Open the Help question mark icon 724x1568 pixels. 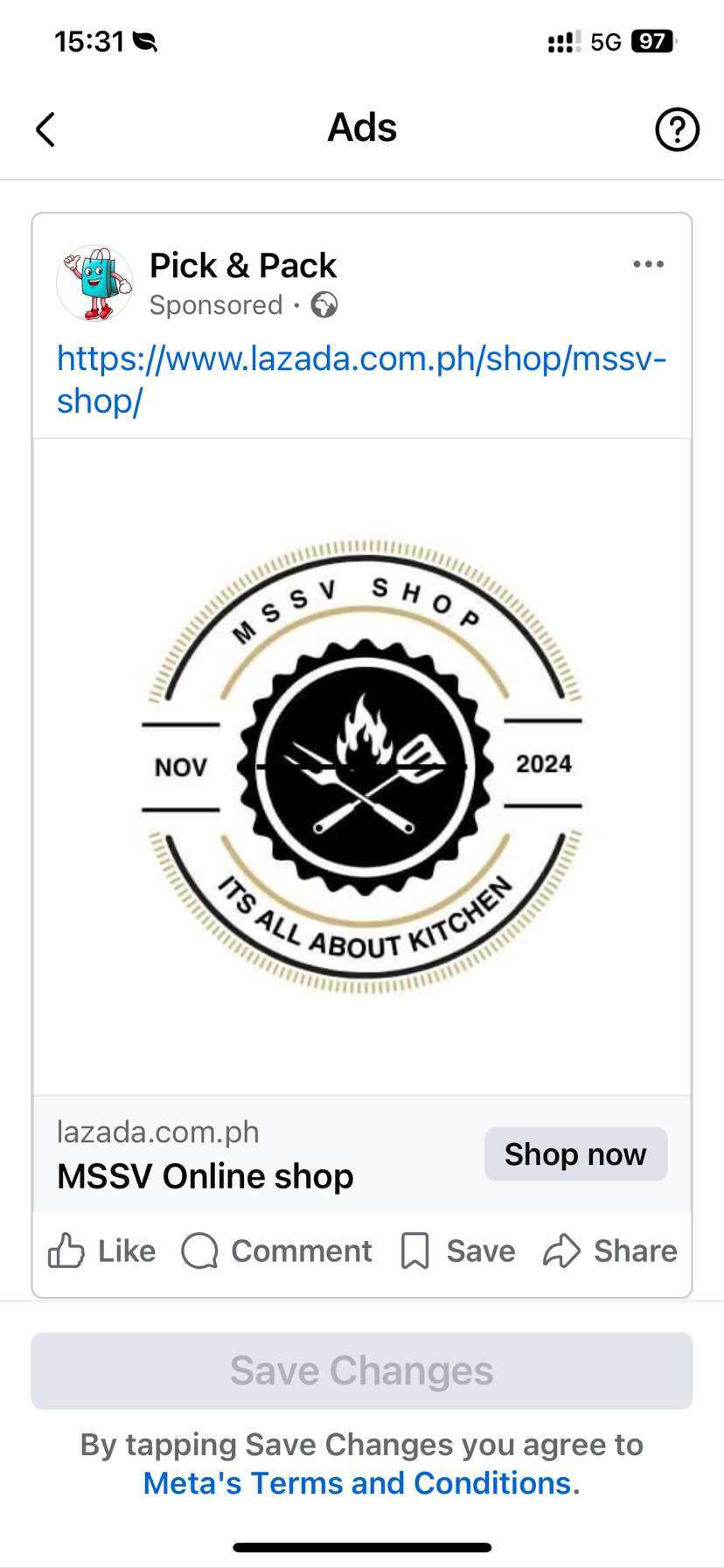[676, 129]
